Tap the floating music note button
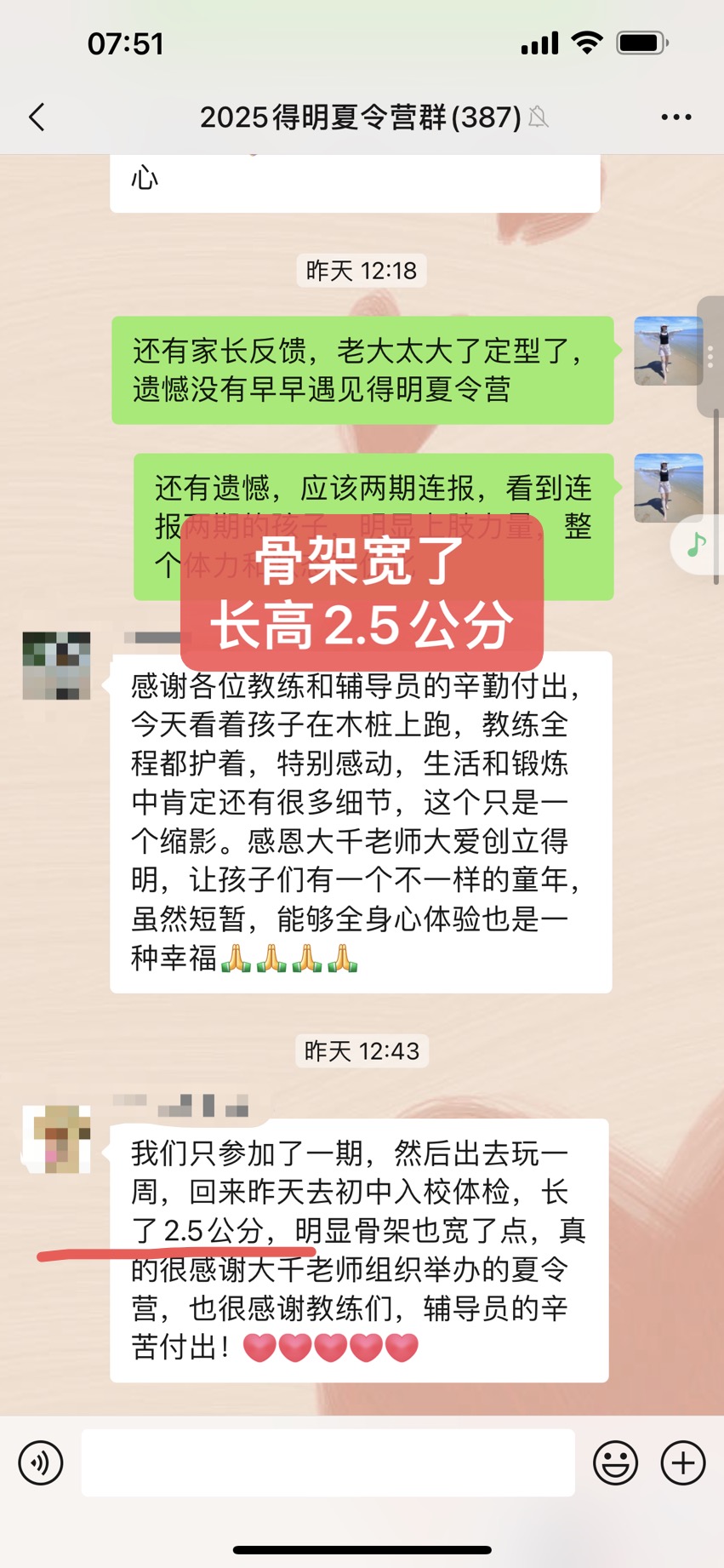The image size is (724, 1568). point(698,545)
